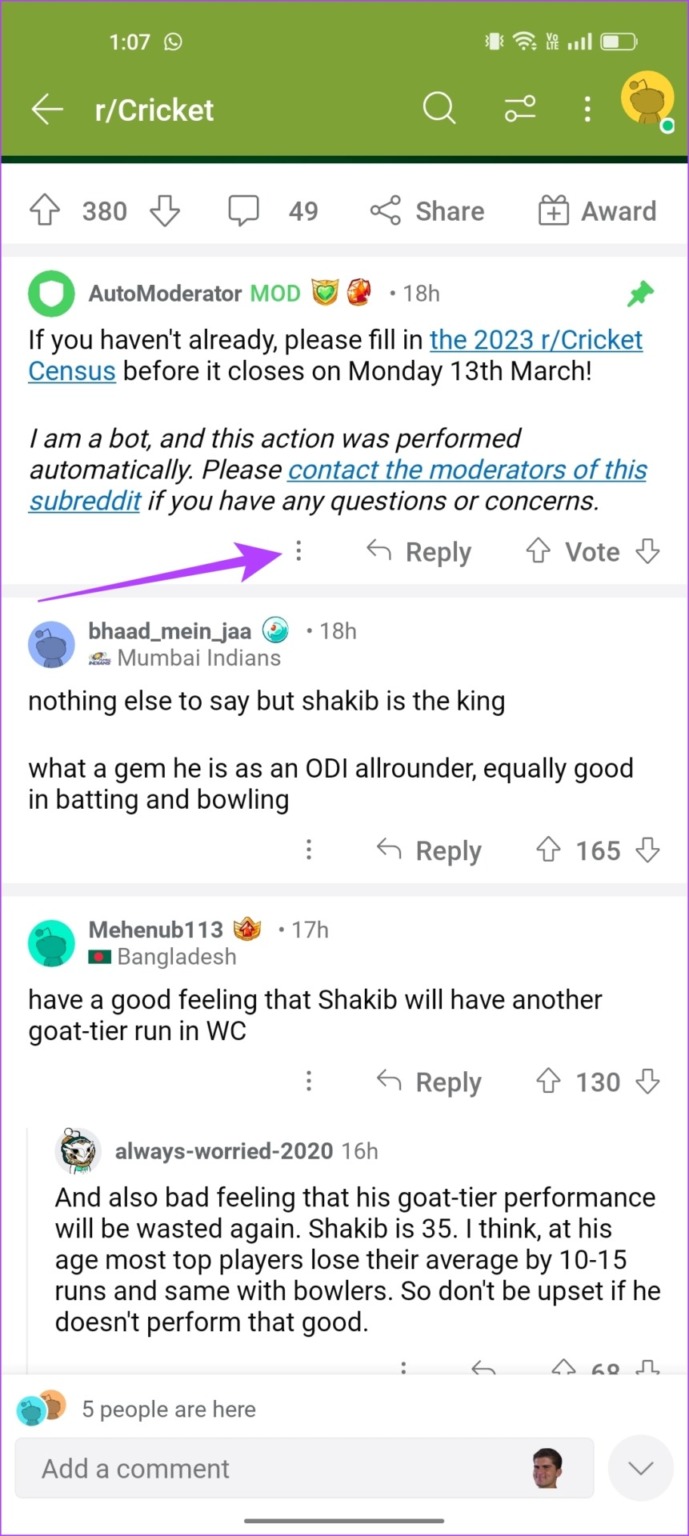Go back from r/Cricket post
The height and width of the screenshot is (1536, 689).
coord(47,110)
